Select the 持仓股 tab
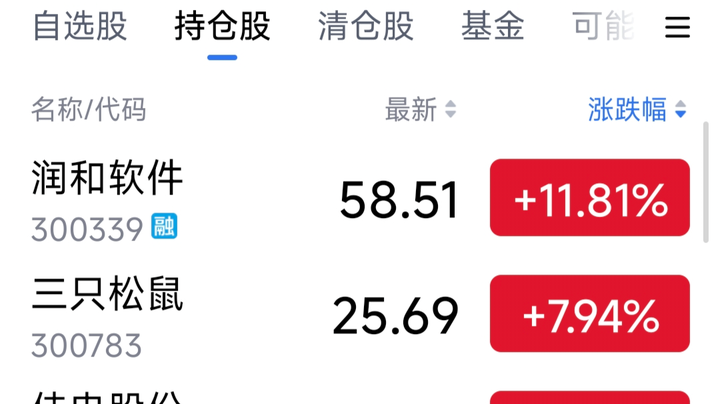Screen dimensions: 720x404 [x=222, y=26]
